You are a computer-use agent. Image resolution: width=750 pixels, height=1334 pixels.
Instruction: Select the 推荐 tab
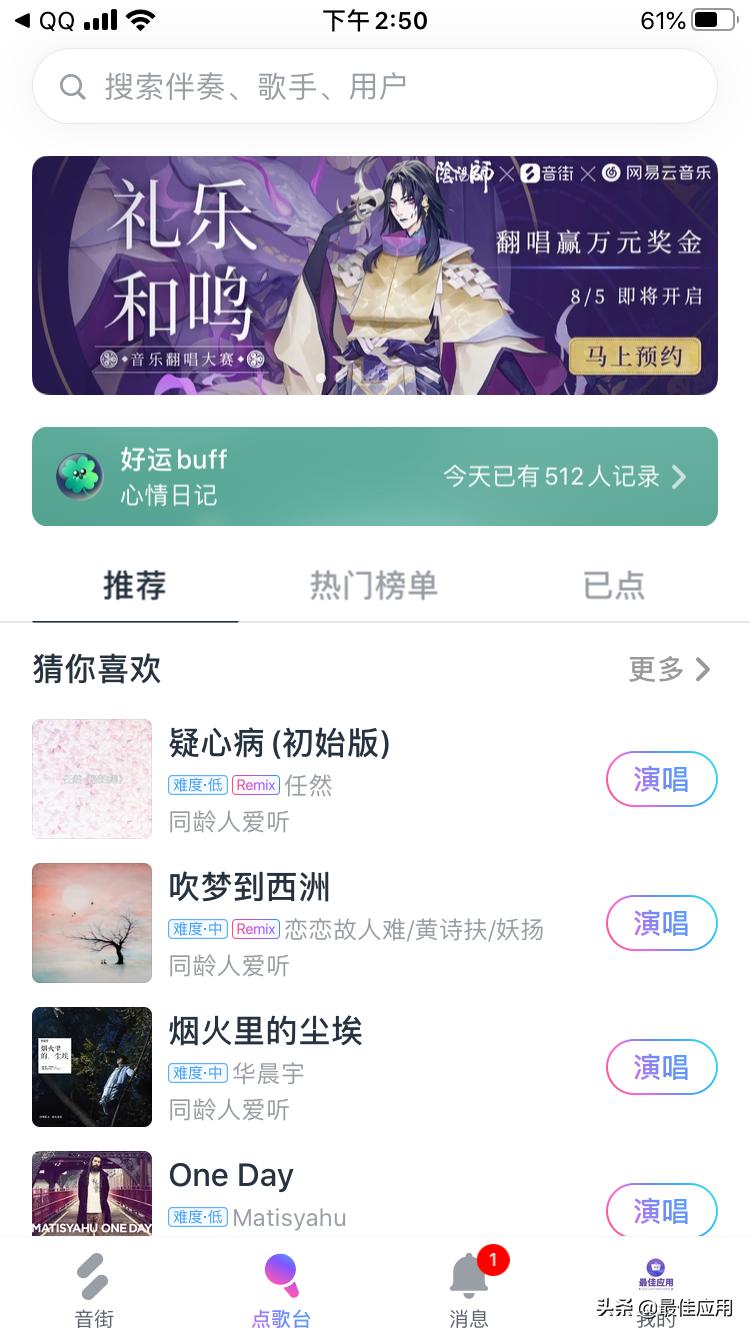[135, 587]
